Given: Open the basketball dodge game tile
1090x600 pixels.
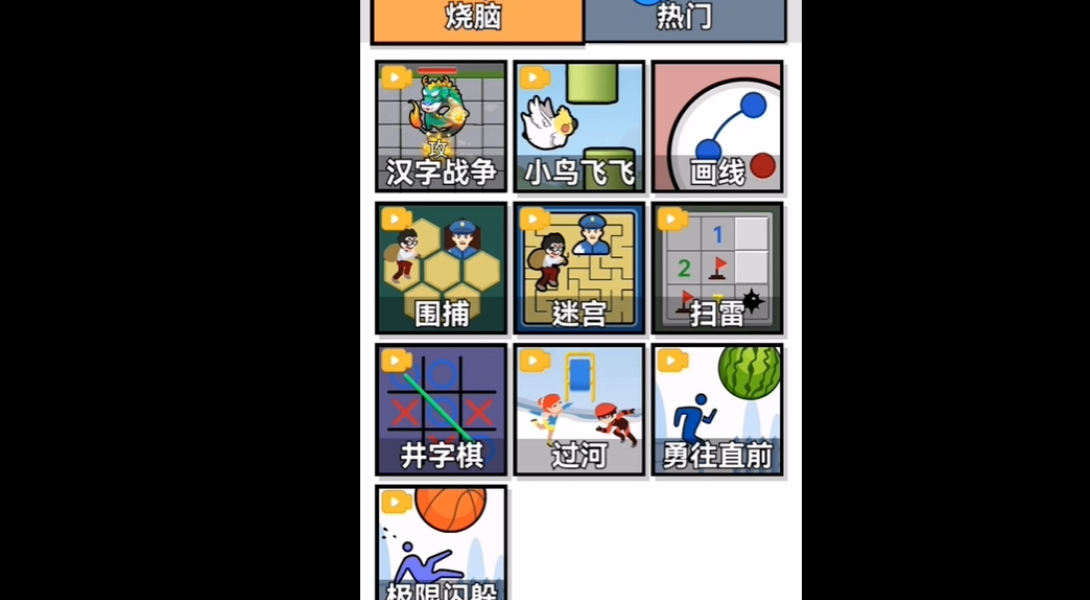Looking at the screenshot, I should click(441, 545).
